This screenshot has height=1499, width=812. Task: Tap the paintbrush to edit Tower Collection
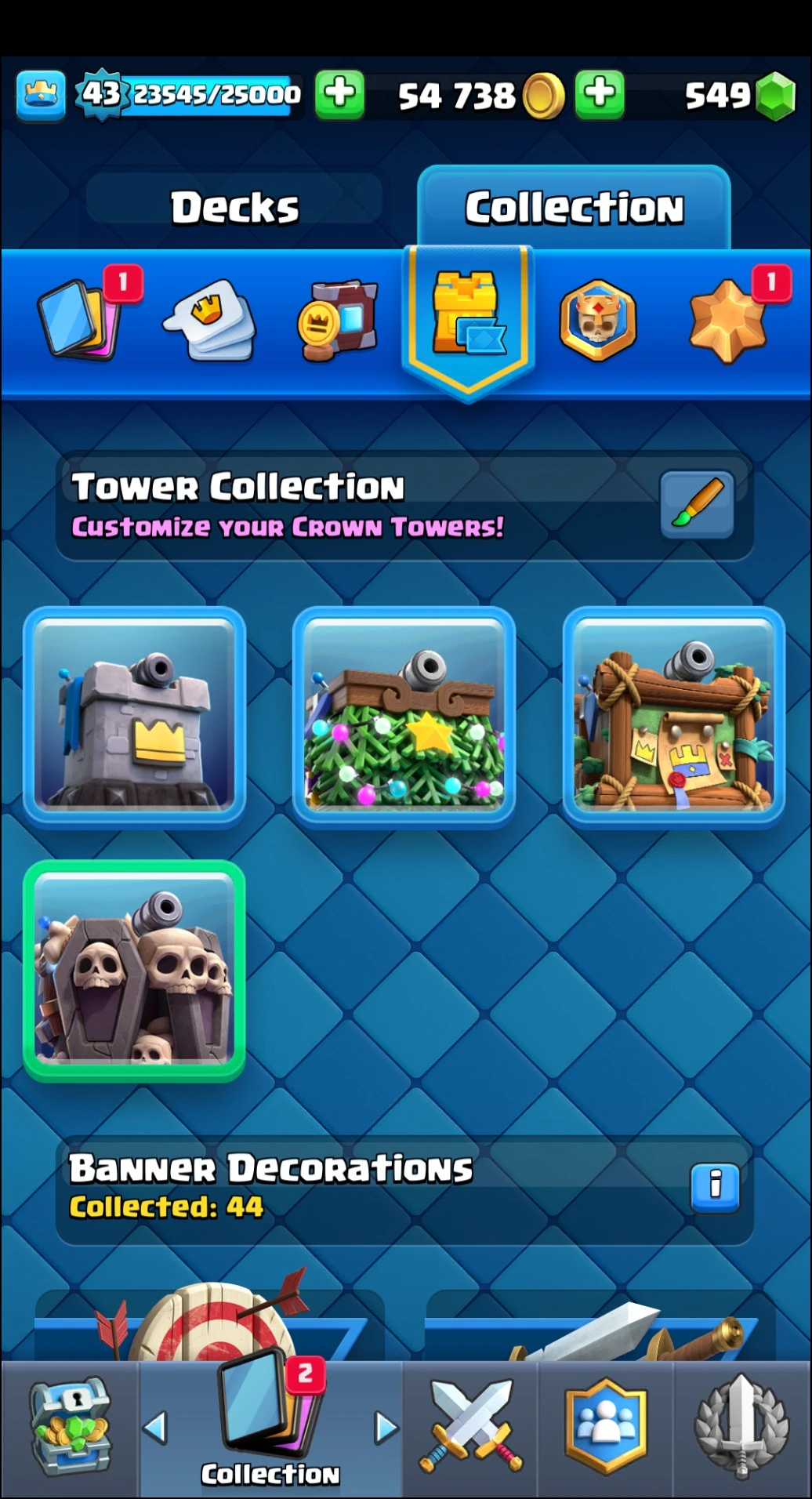click(697, 505)
